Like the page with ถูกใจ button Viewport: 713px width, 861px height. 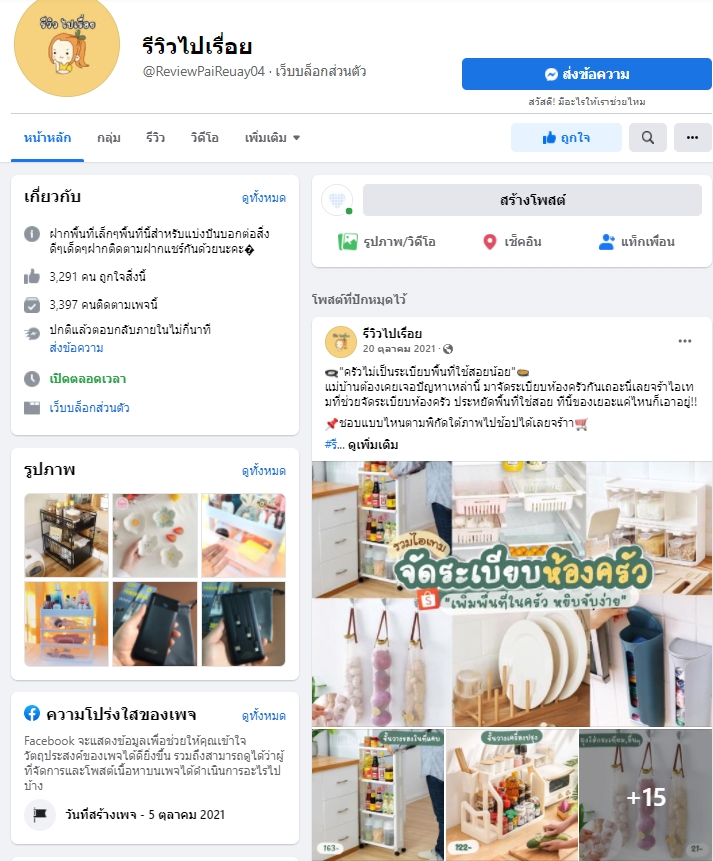point(566,137)
